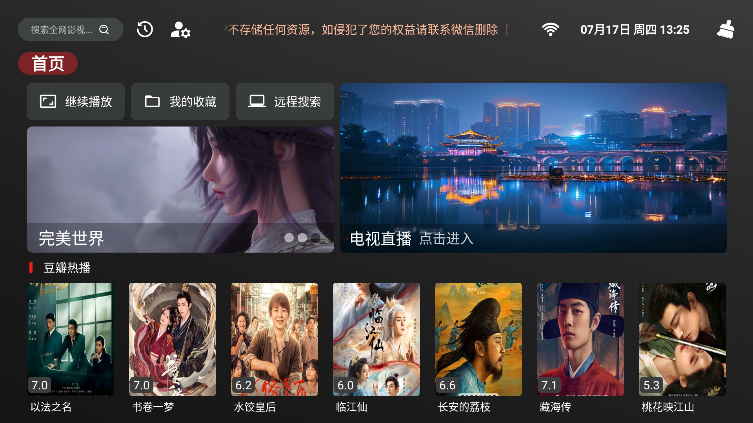Select the 首页 tab
The image size is (753, 423).
click(47, 64)
